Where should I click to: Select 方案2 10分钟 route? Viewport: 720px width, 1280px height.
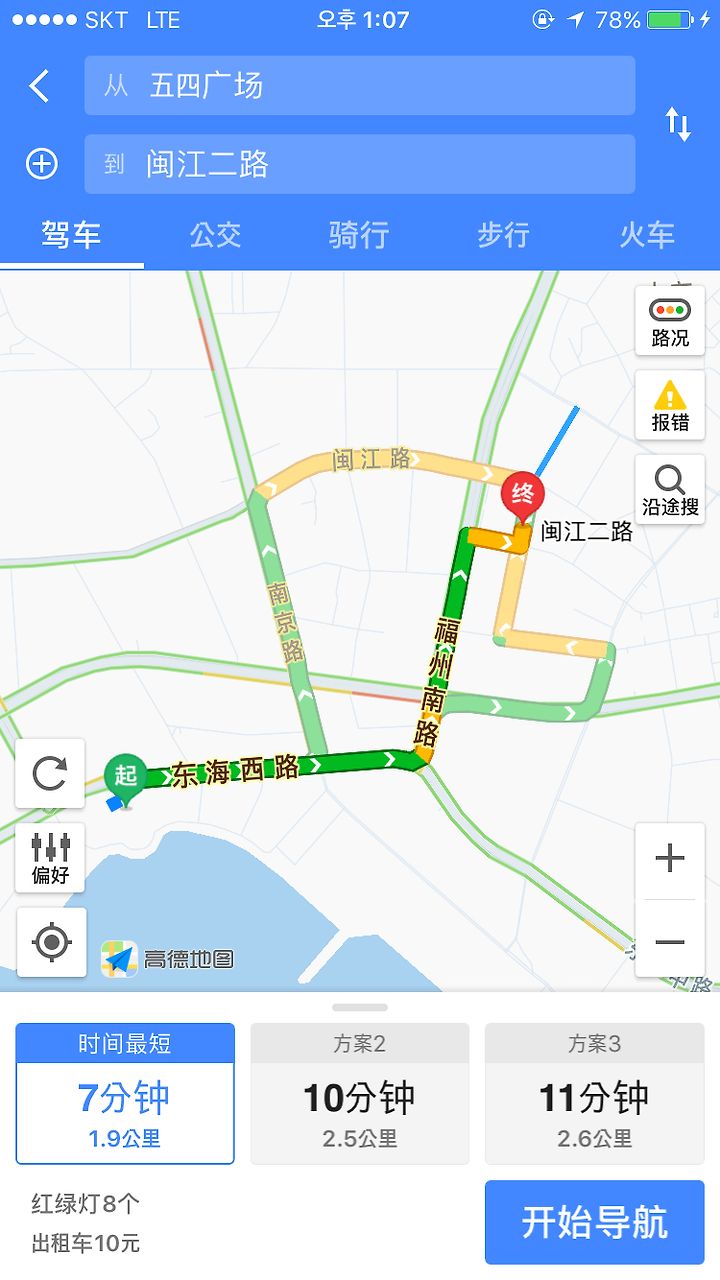[360, 1094]
